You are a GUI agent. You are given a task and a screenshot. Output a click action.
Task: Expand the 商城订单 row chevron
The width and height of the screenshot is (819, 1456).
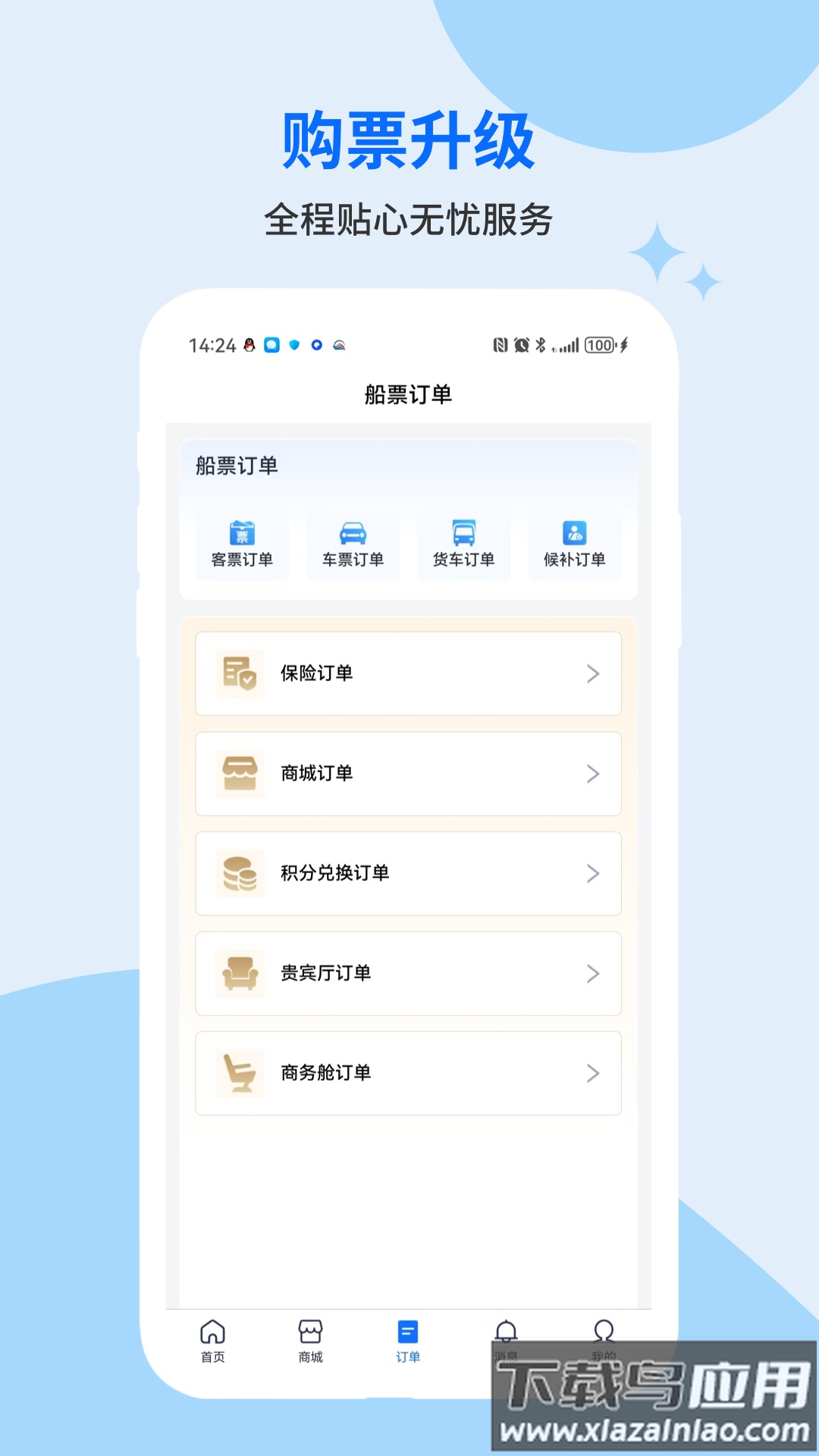point(592,773)
